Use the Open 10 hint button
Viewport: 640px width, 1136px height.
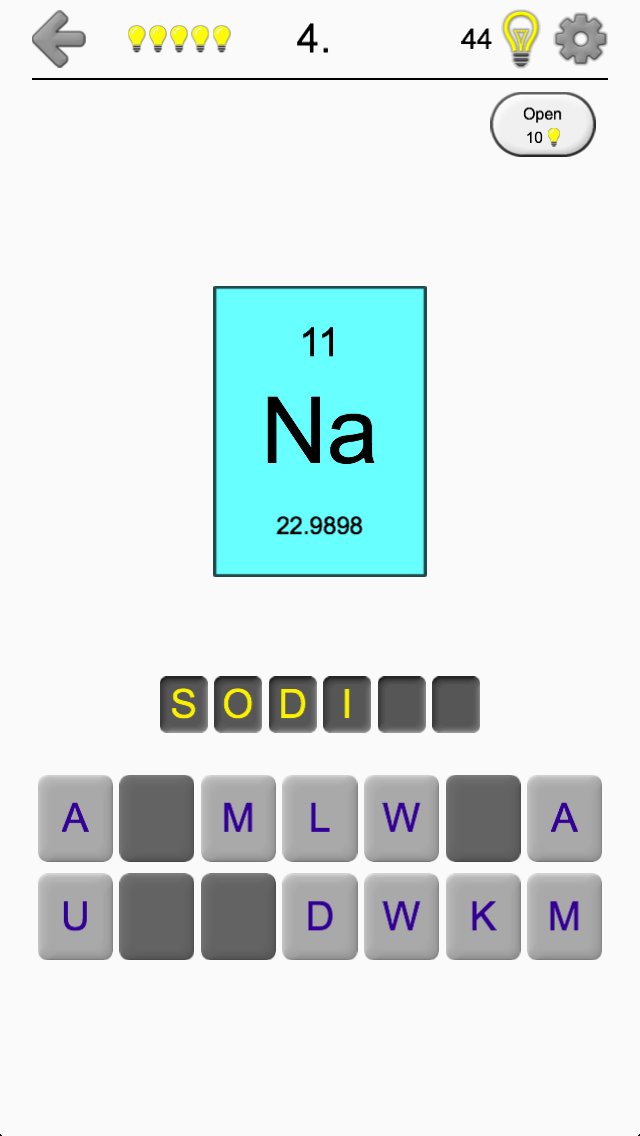pos(543,125)
